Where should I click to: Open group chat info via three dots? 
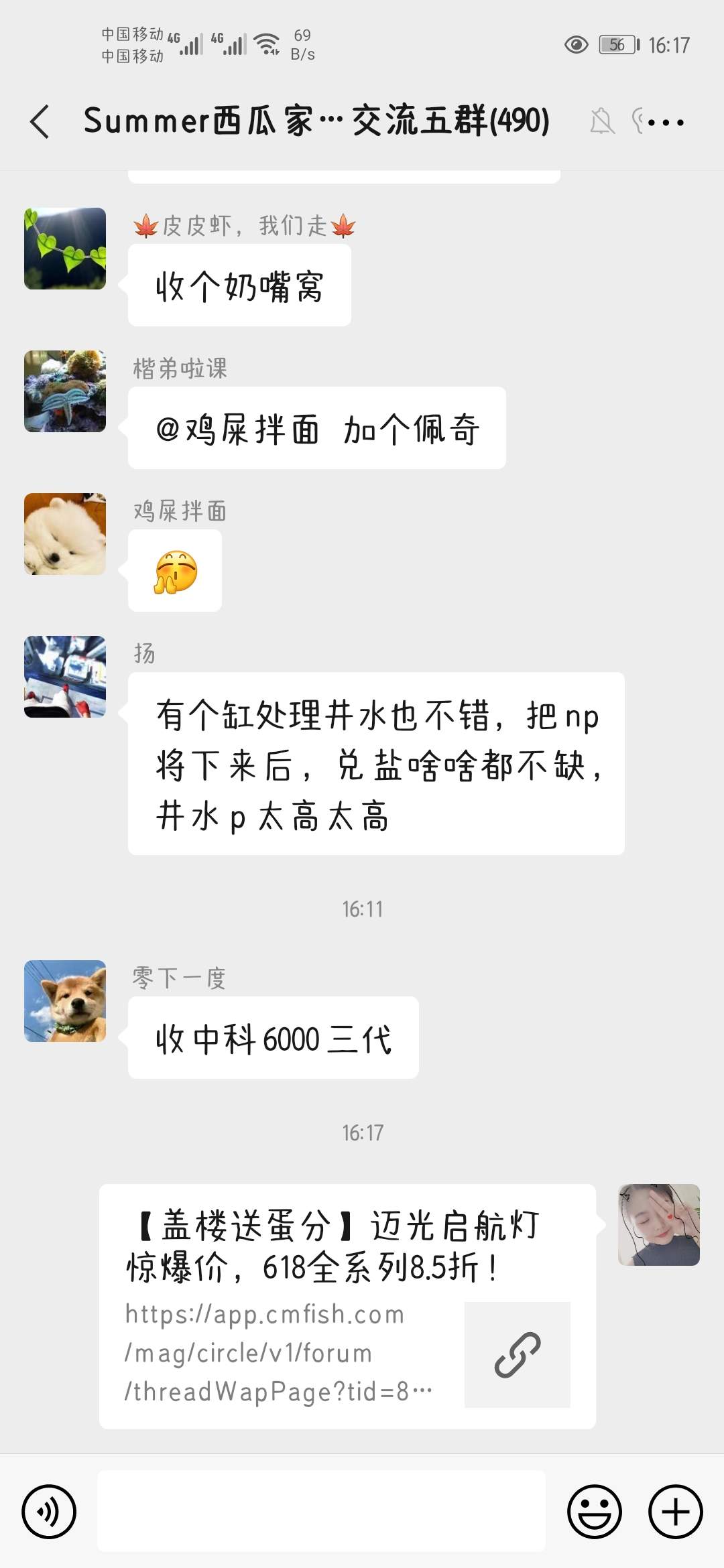pyautogui.click(x=667, y=123)
